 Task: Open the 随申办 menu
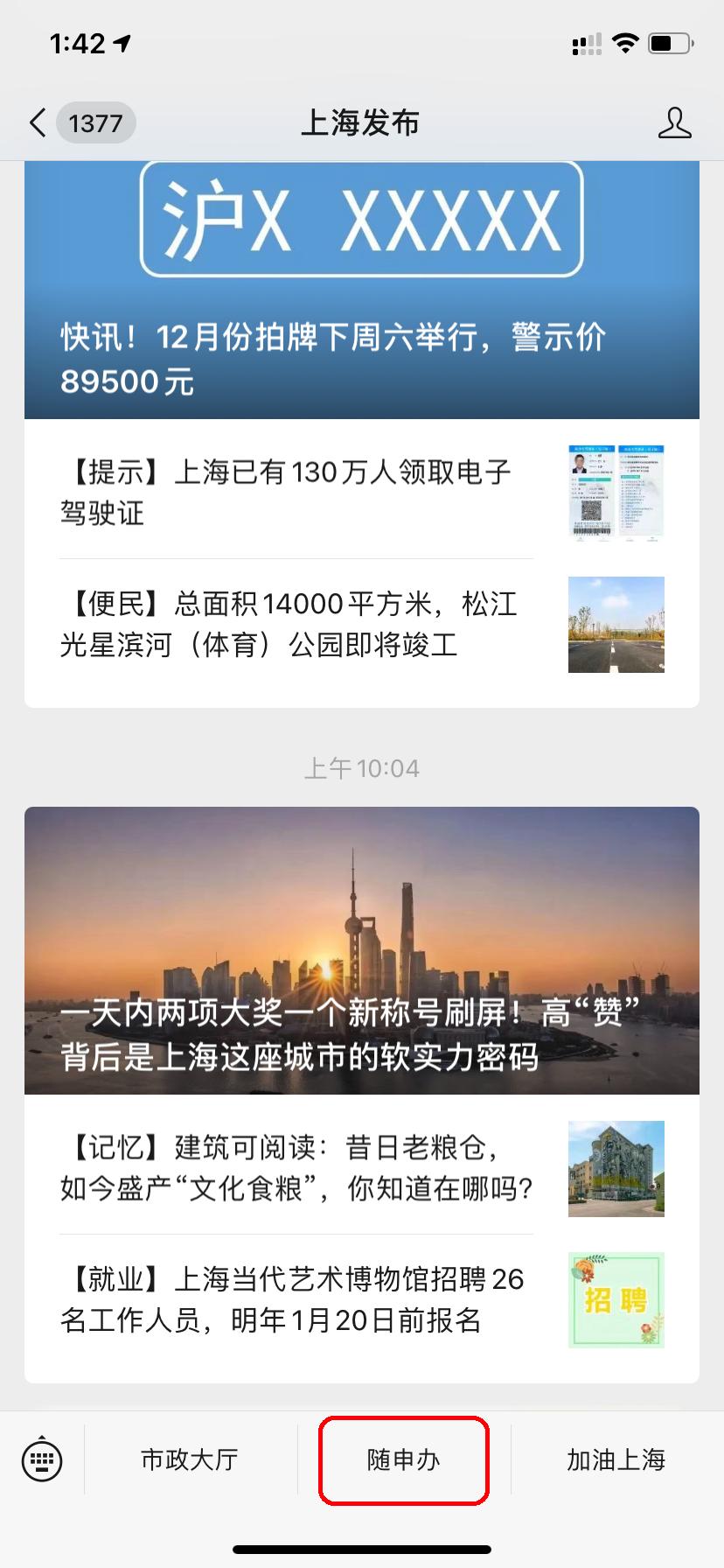pyautogui.click(x=403, y=1459)
